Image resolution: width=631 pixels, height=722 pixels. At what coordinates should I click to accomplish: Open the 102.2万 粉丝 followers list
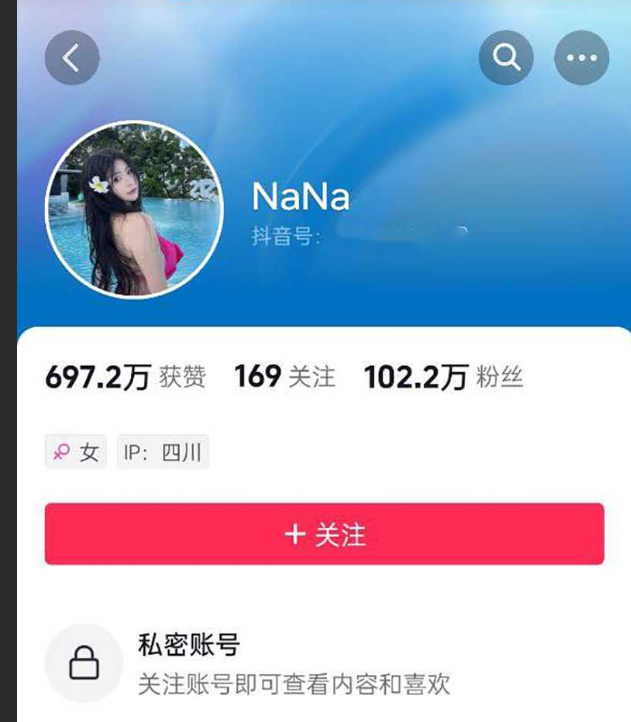pyautogui.click(x=443, y=377)
